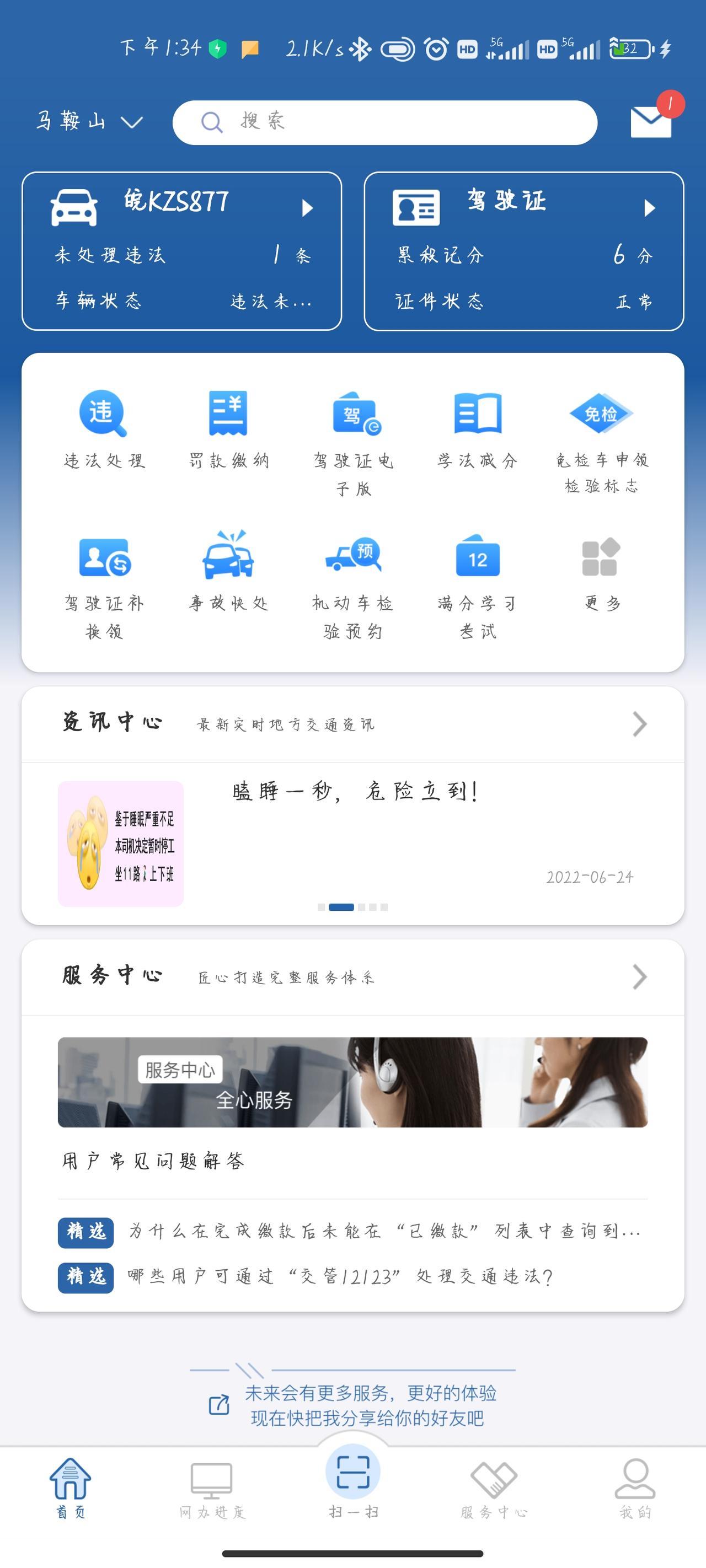Open the 驾驶证 license card
The height and width of the screenshot is (1568, 706).
(523, 251)
